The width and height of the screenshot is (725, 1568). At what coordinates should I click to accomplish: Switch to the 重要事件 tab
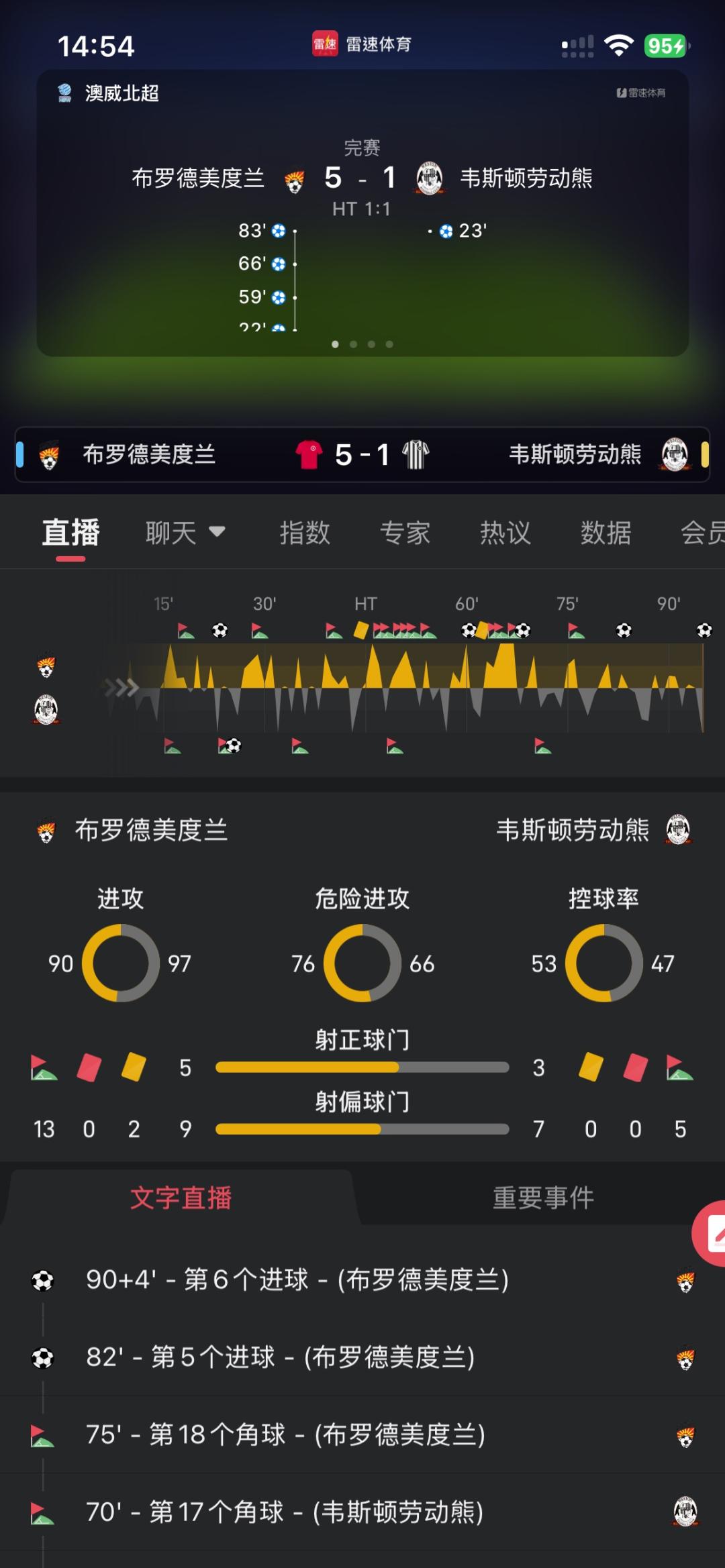click(543, 1198)
